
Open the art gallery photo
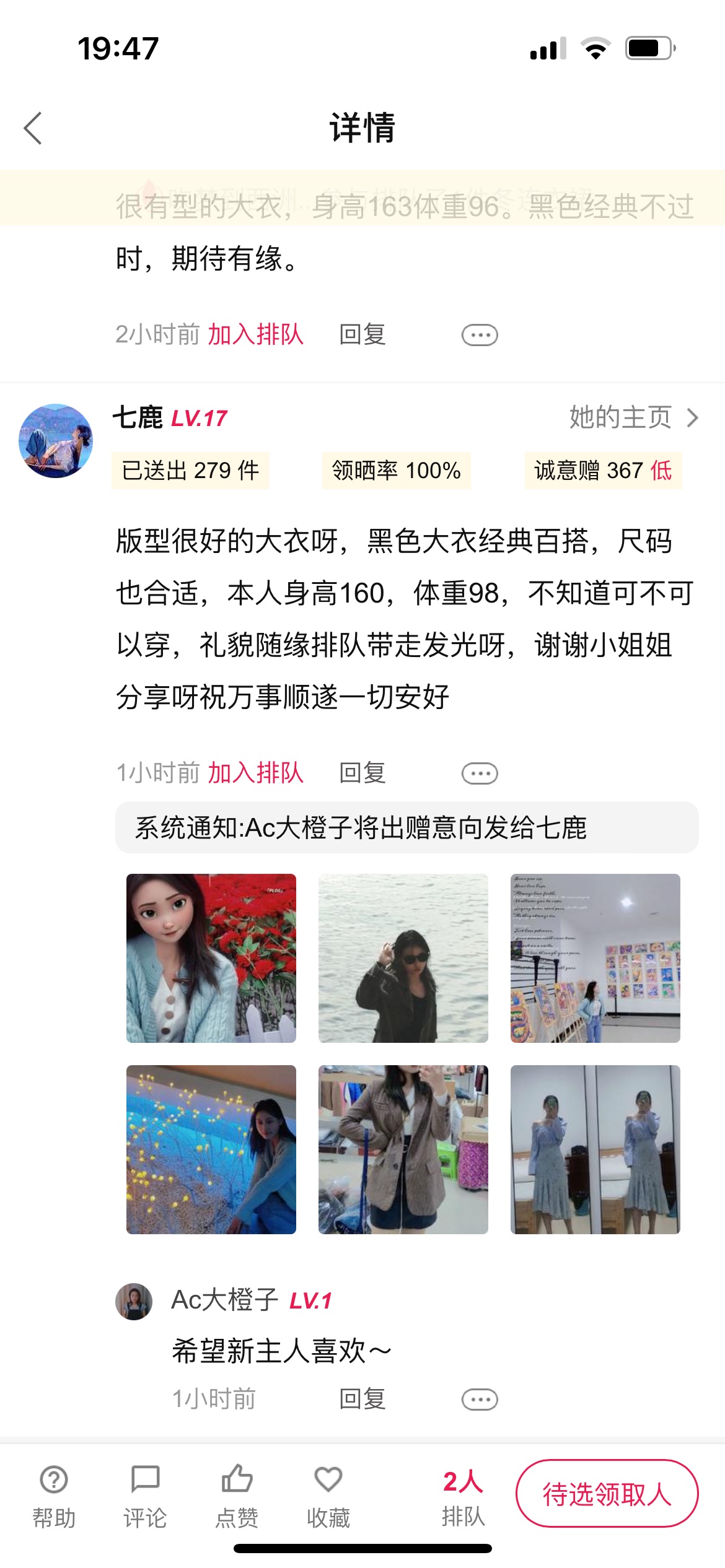[595, 958]
